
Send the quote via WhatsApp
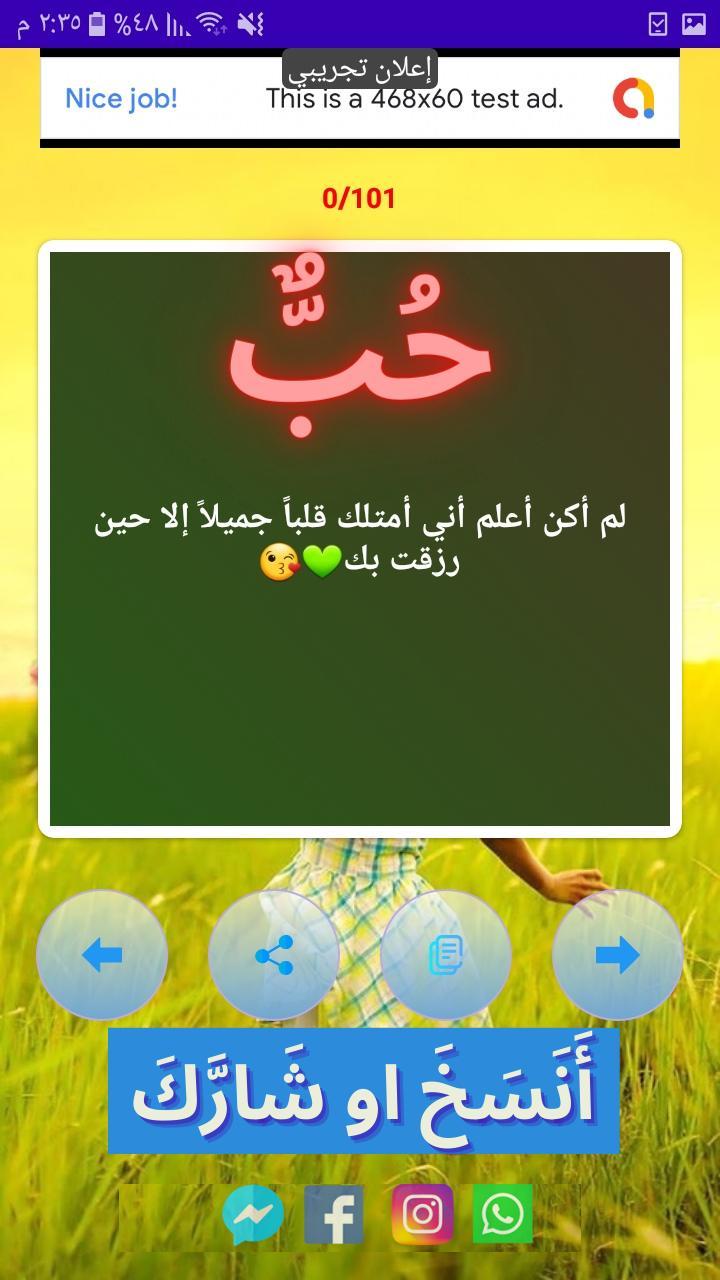click(503, 1215)
